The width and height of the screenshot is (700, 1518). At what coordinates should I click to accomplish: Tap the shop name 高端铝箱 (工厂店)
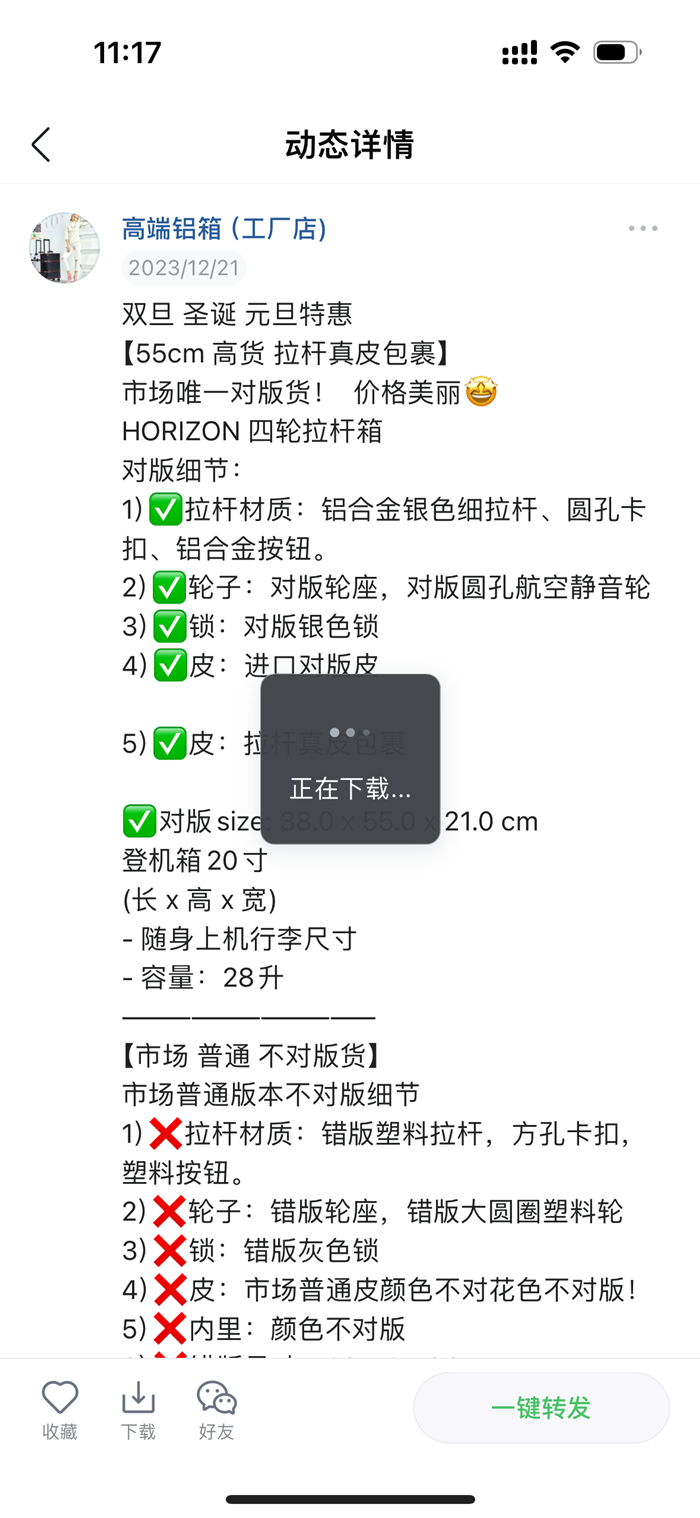tap(225, 229)
